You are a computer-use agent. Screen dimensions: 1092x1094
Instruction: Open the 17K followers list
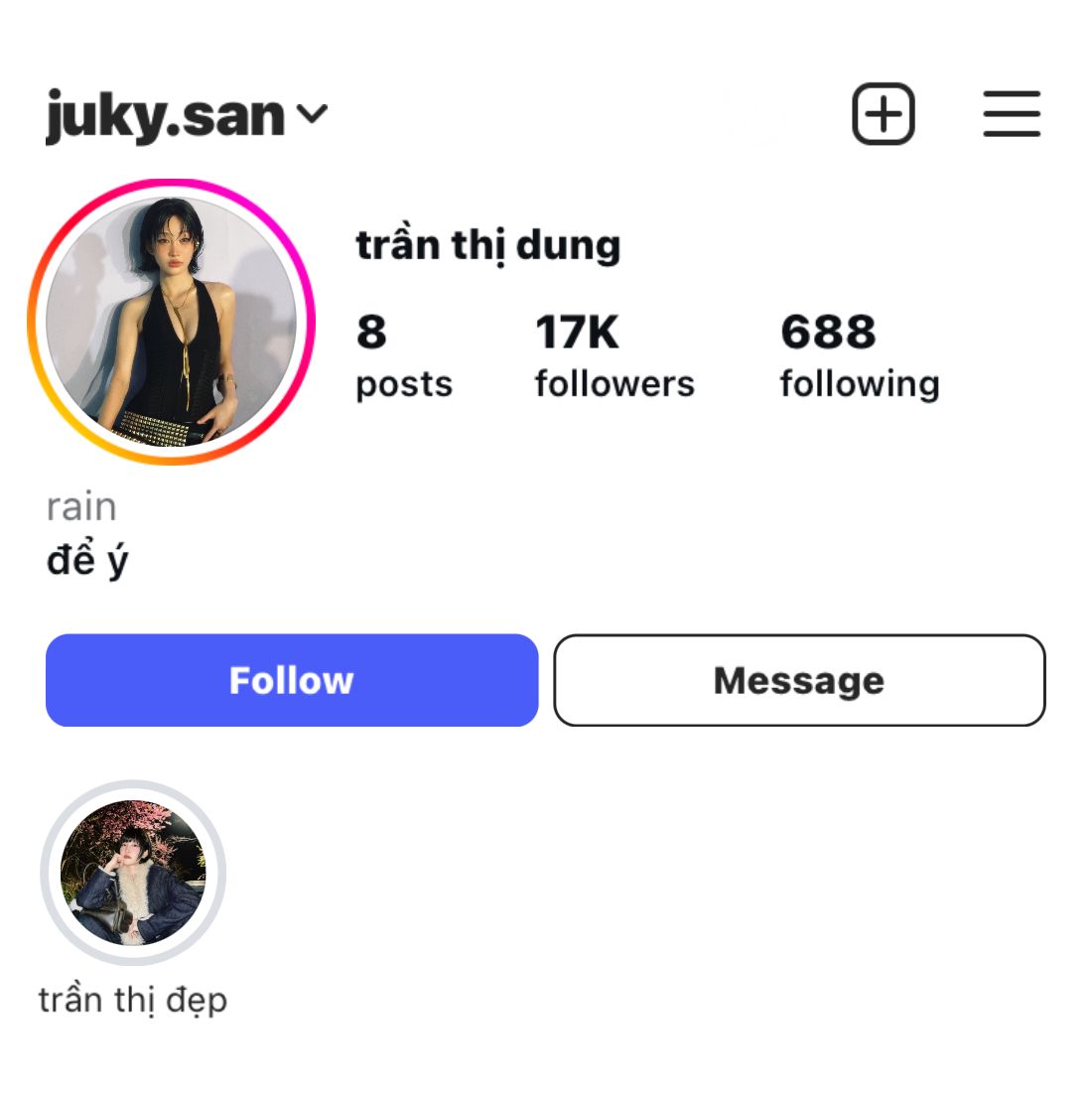614,354
